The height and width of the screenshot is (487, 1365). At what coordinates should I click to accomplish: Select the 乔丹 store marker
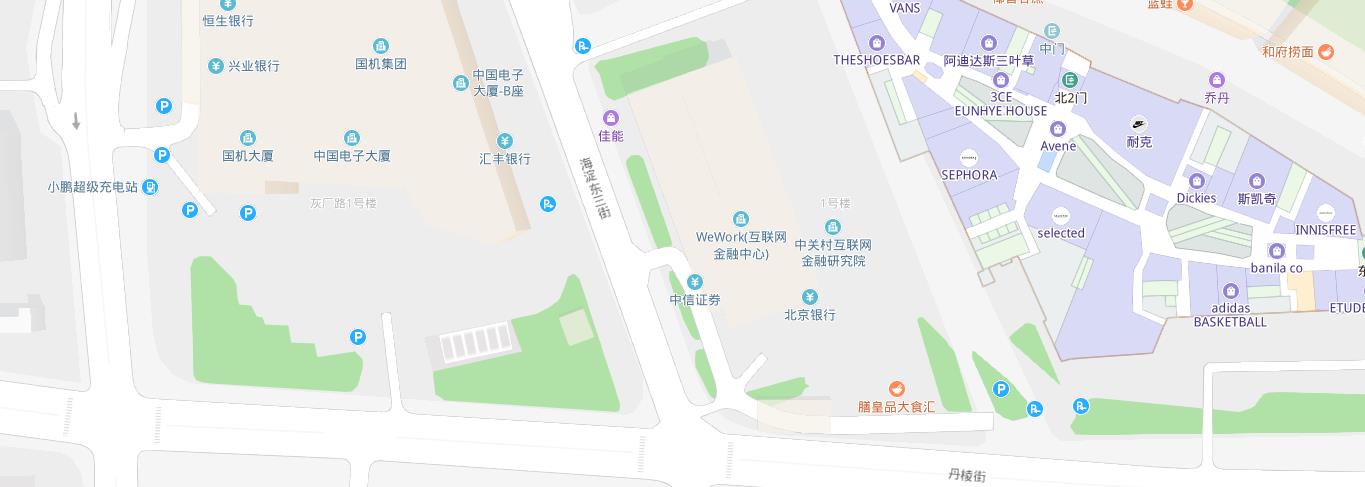tap(1217, 80)
